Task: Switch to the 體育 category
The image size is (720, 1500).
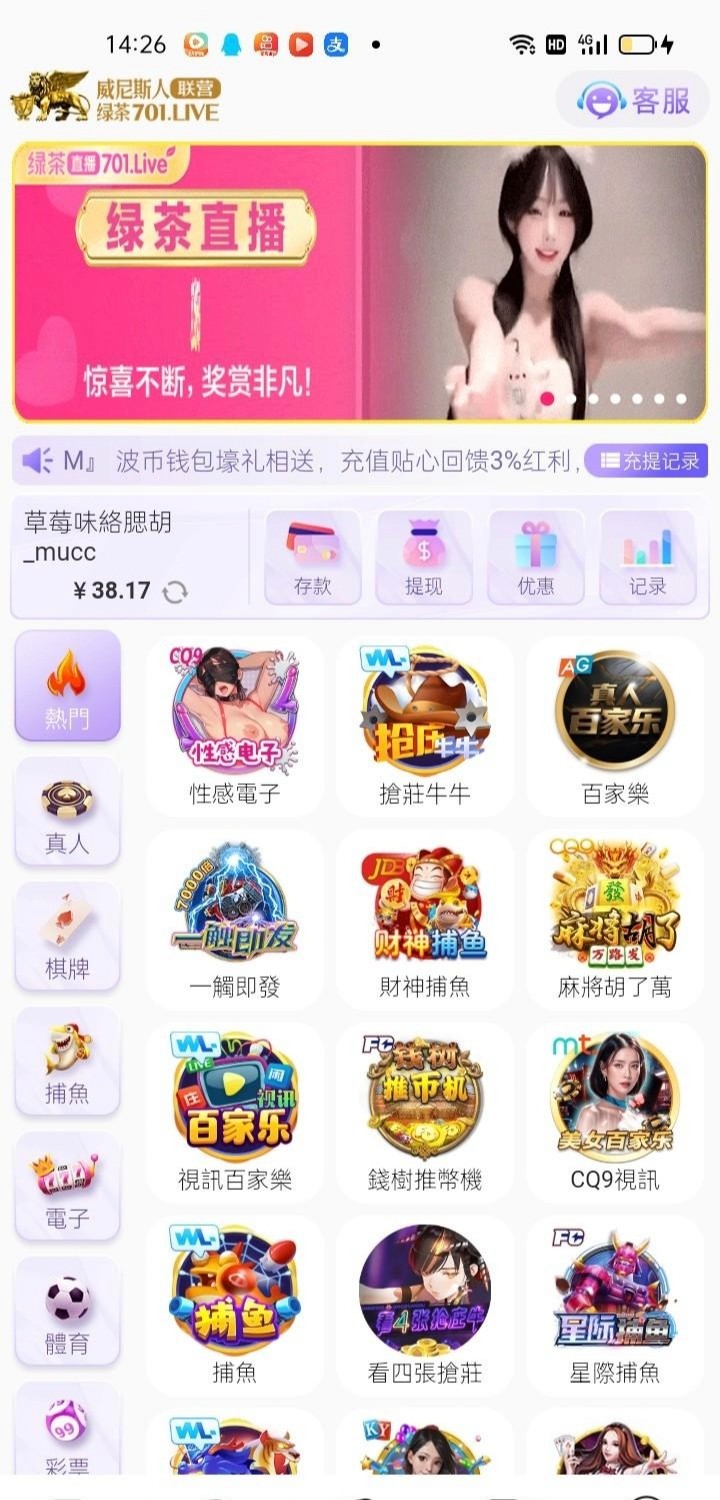Action: pyautogui.click(x=67, y=1311)
